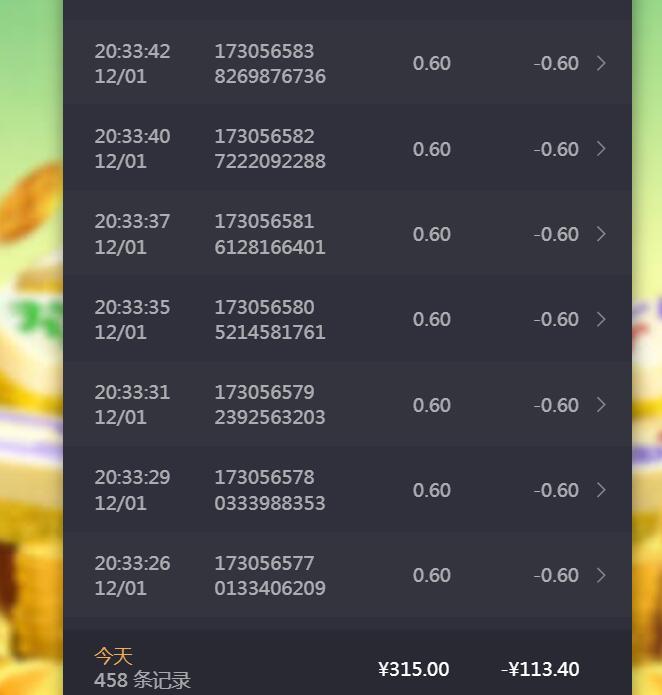The width and height of the screenshot is (662, 695).
Task: View details of the 20:33:37 record
Action: (x=347, y=234)
